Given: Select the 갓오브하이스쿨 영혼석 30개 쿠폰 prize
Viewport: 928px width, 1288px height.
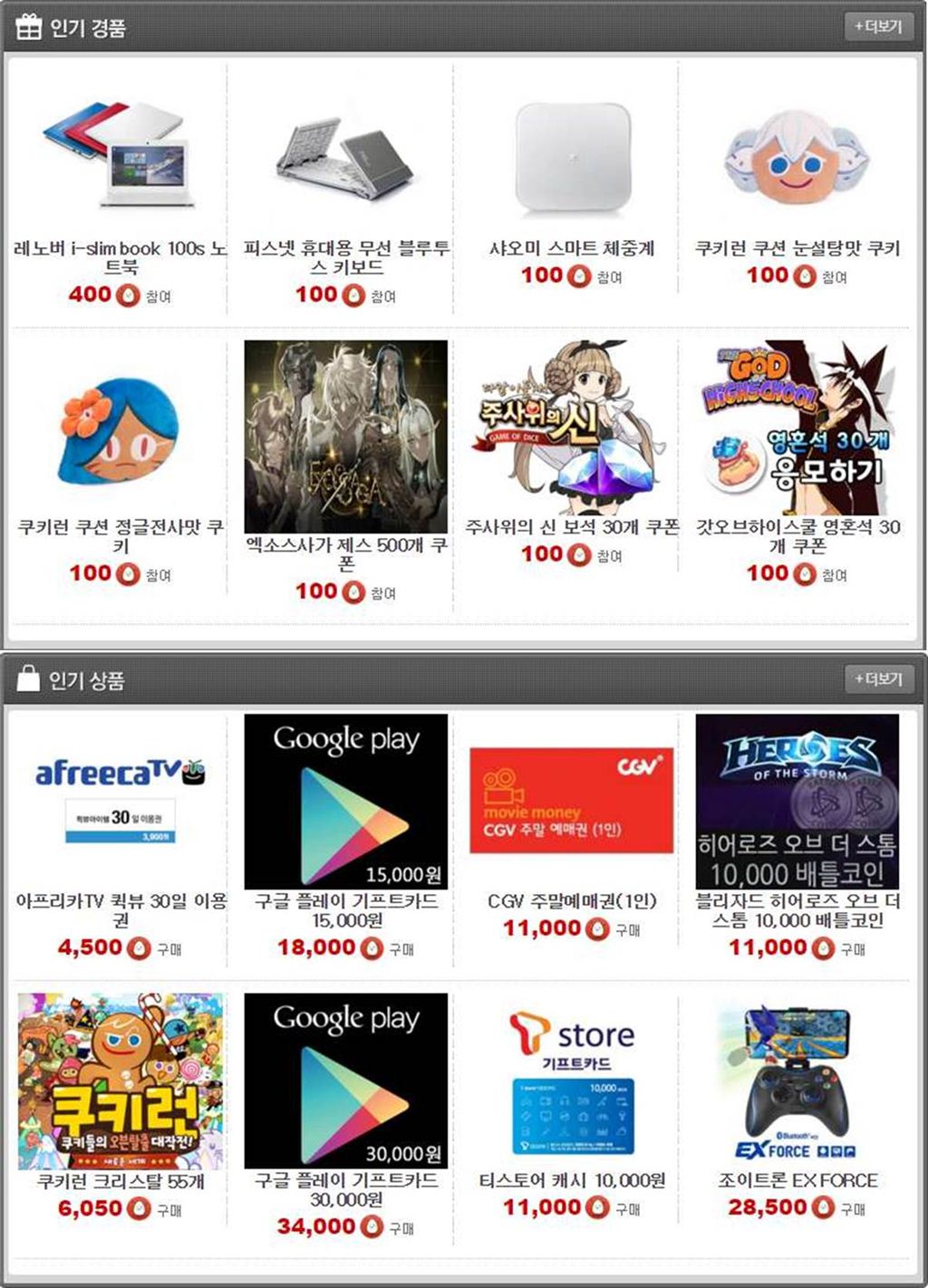Looking at the screenshot, I should pos(797,428).
